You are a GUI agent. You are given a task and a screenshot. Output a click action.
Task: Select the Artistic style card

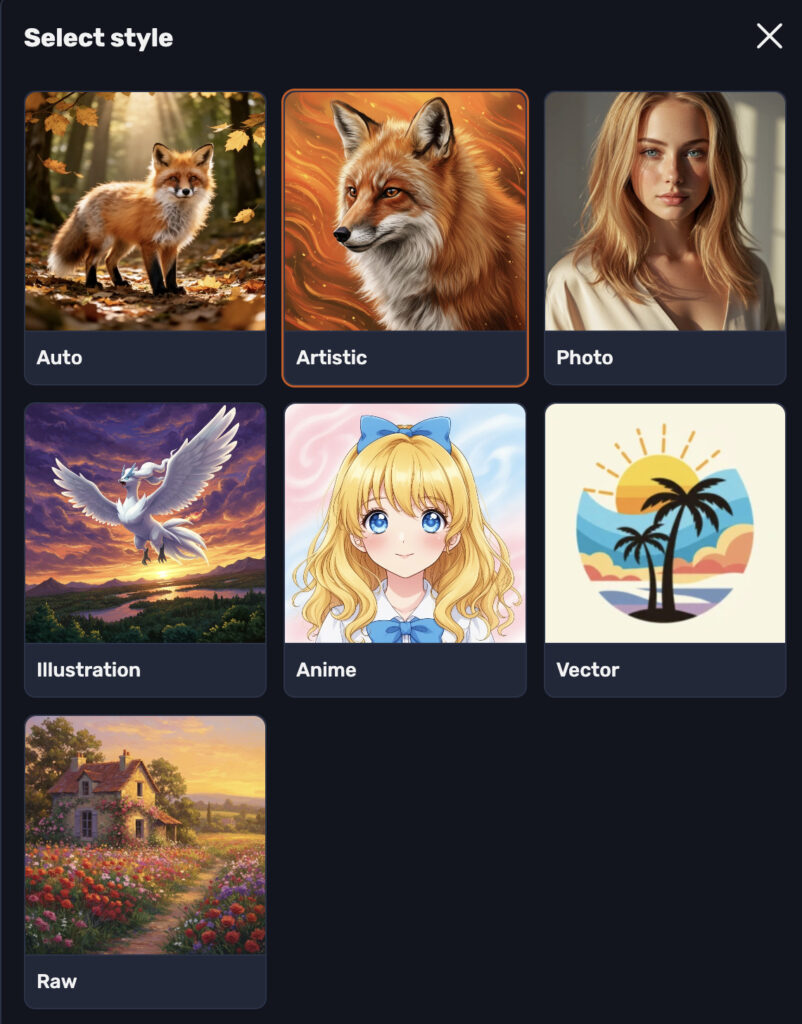click(x=405, y=238)
